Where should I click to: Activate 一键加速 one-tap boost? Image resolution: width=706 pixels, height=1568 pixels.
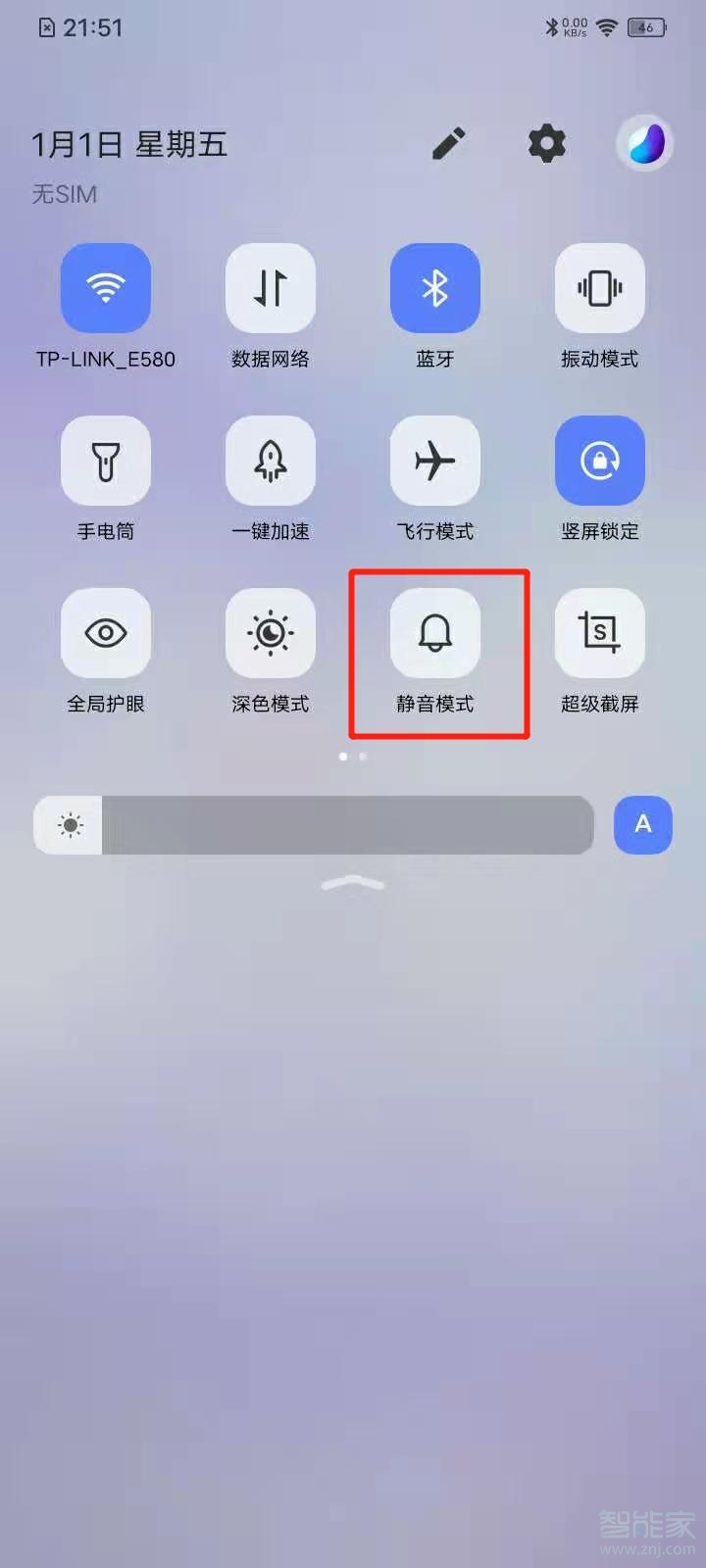tap(270, 461)
